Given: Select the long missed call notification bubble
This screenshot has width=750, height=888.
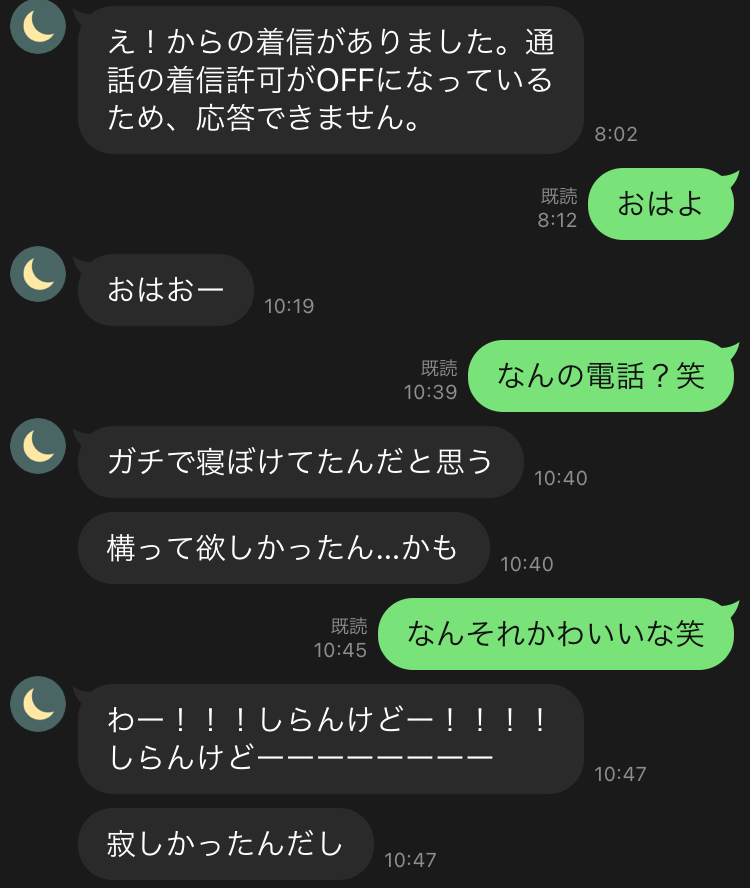Looking at the screenshot, I should point(330,82).
